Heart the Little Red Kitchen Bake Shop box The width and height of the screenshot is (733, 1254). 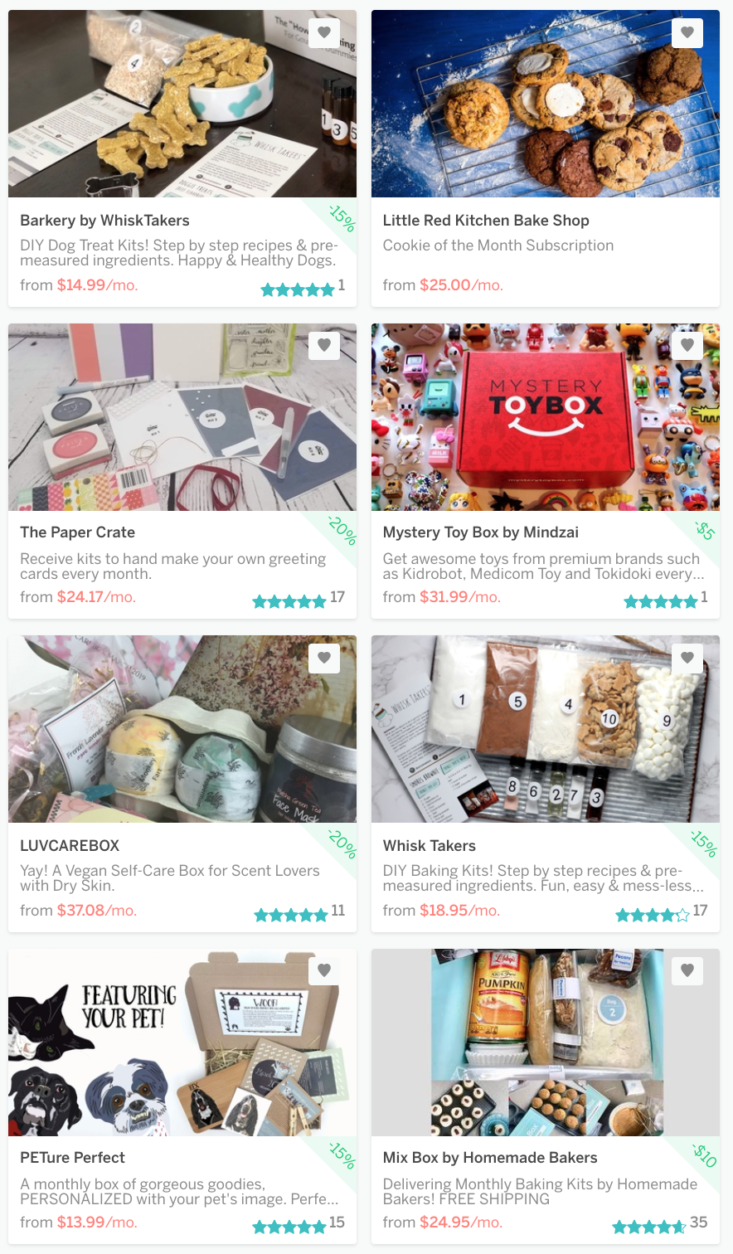click(687, 33)
